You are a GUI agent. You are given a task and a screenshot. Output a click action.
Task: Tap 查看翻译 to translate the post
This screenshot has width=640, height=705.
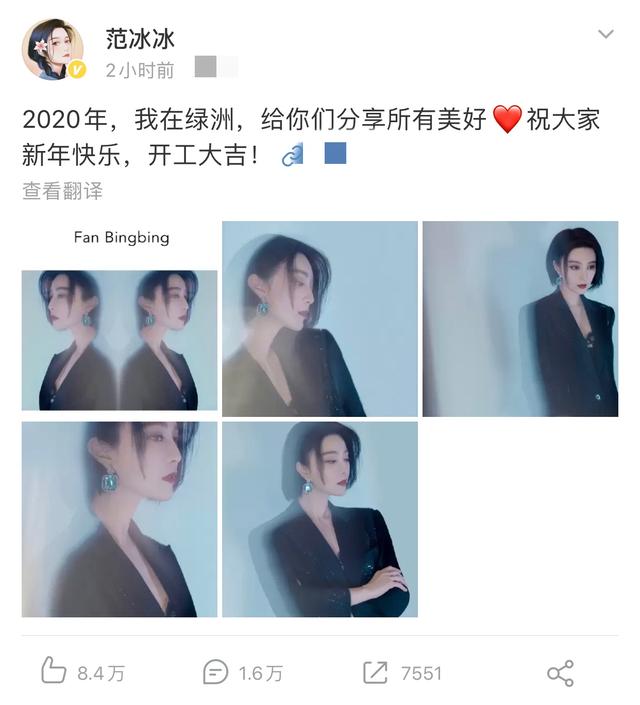click(62, 191)
